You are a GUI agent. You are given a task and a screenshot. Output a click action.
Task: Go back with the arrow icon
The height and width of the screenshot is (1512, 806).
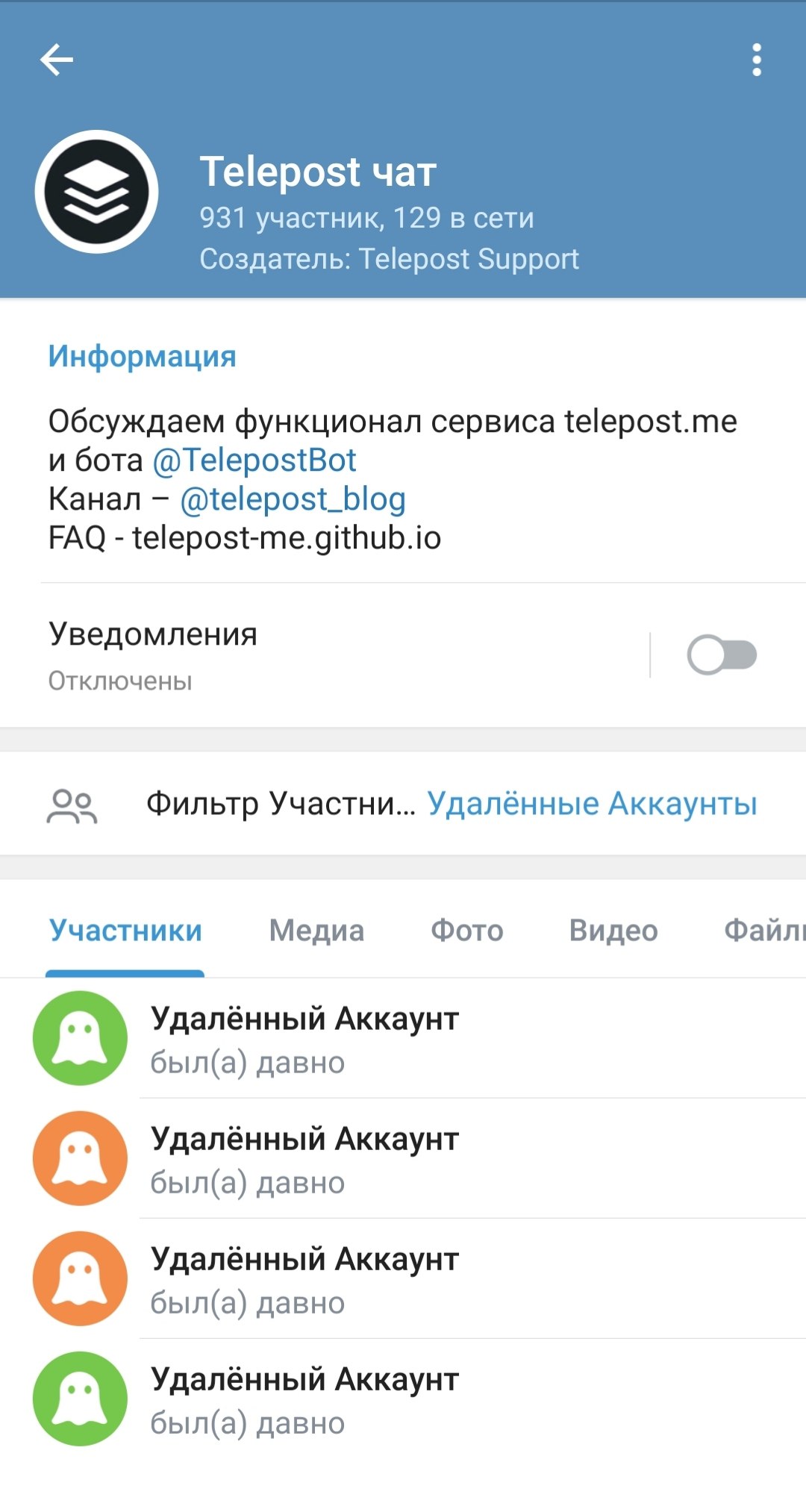(x=57, y=60)
